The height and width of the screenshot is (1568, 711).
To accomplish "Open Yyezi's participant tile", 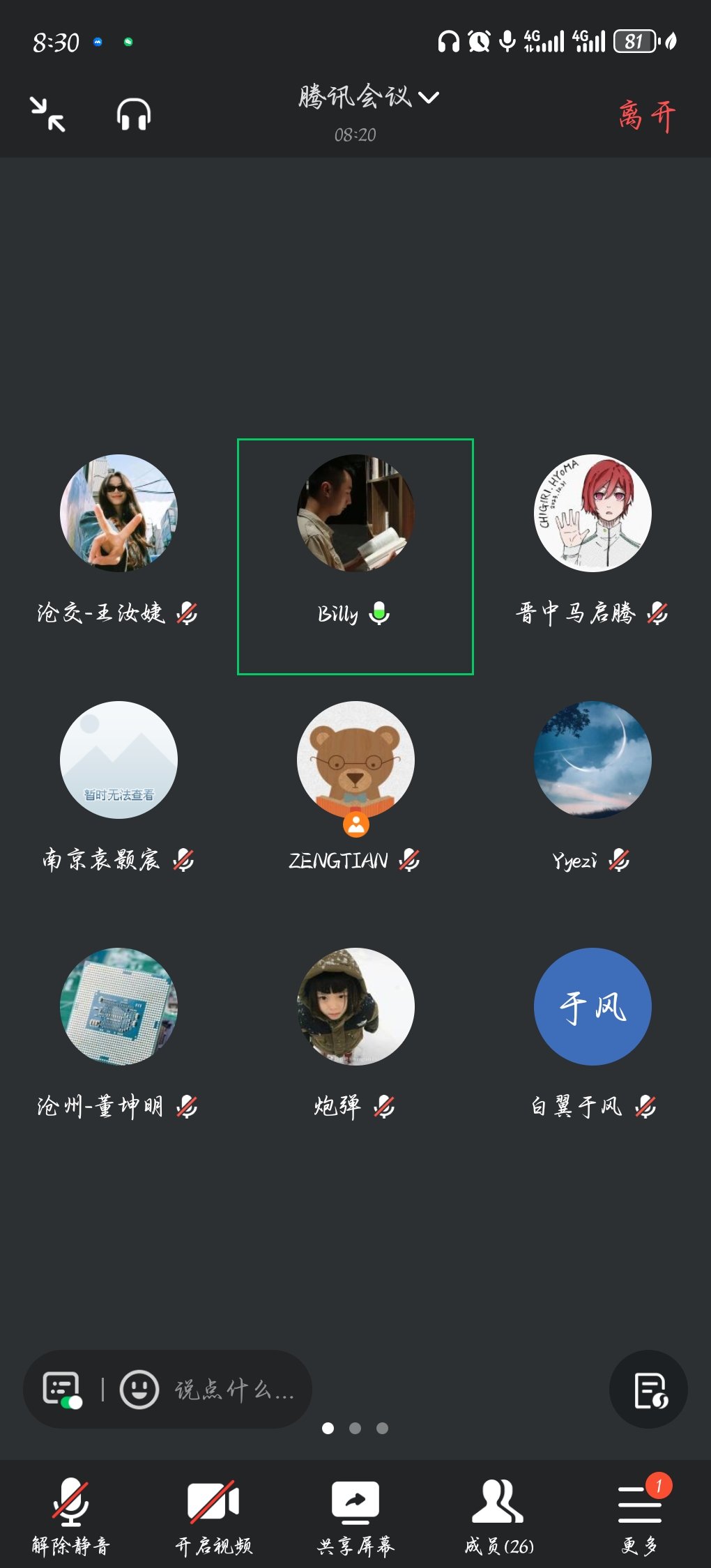I will click(592, 760).
